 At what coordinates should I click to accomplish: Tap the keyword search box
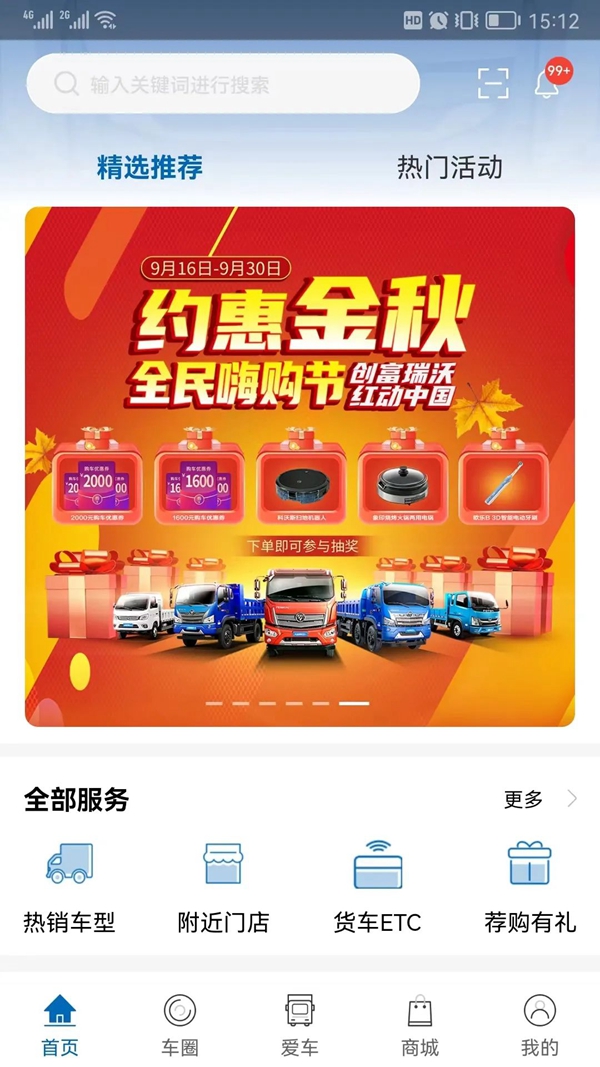(x=222, y=84)
